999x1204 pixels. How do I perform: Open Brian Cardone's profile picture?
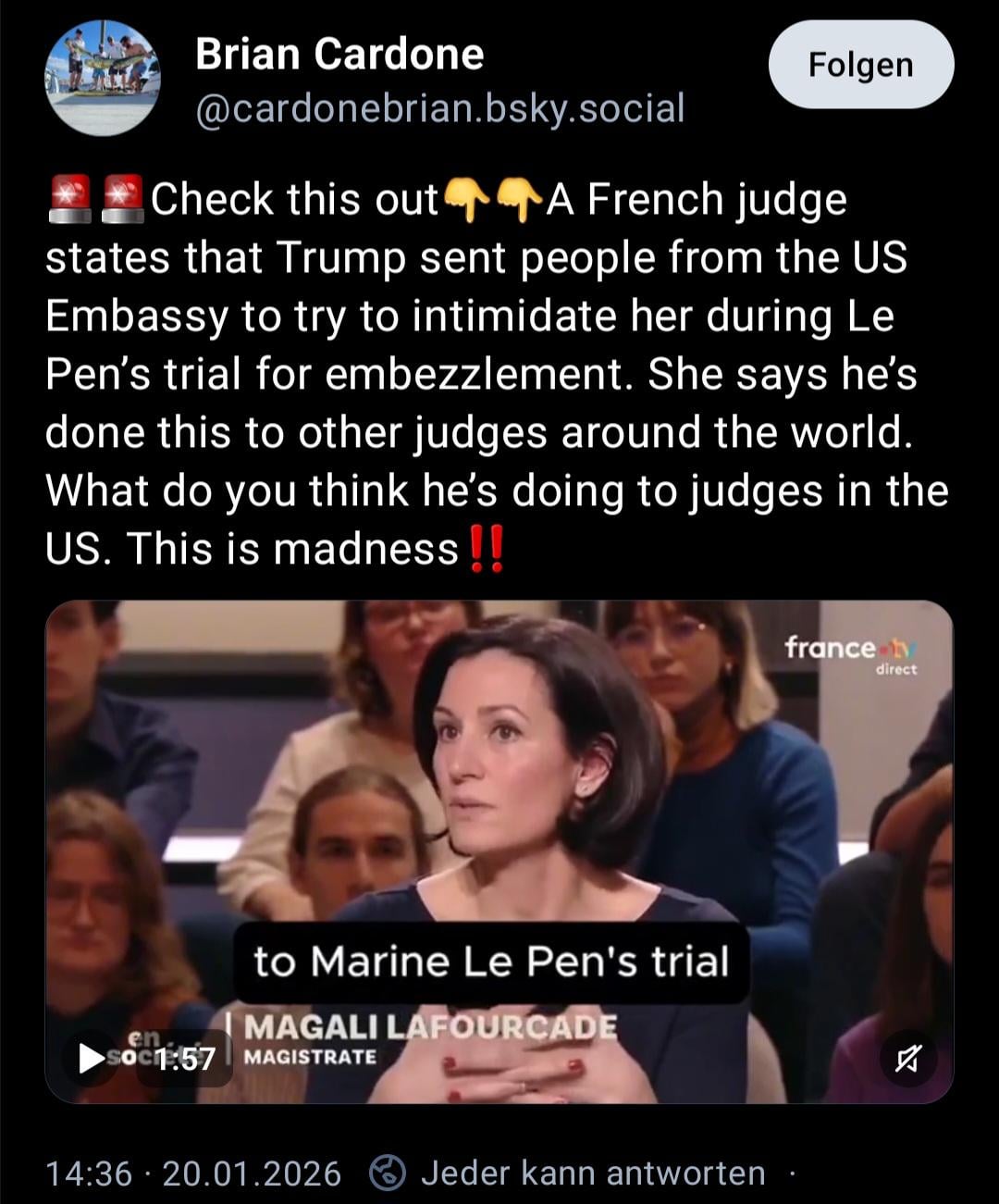pos(102,78)
